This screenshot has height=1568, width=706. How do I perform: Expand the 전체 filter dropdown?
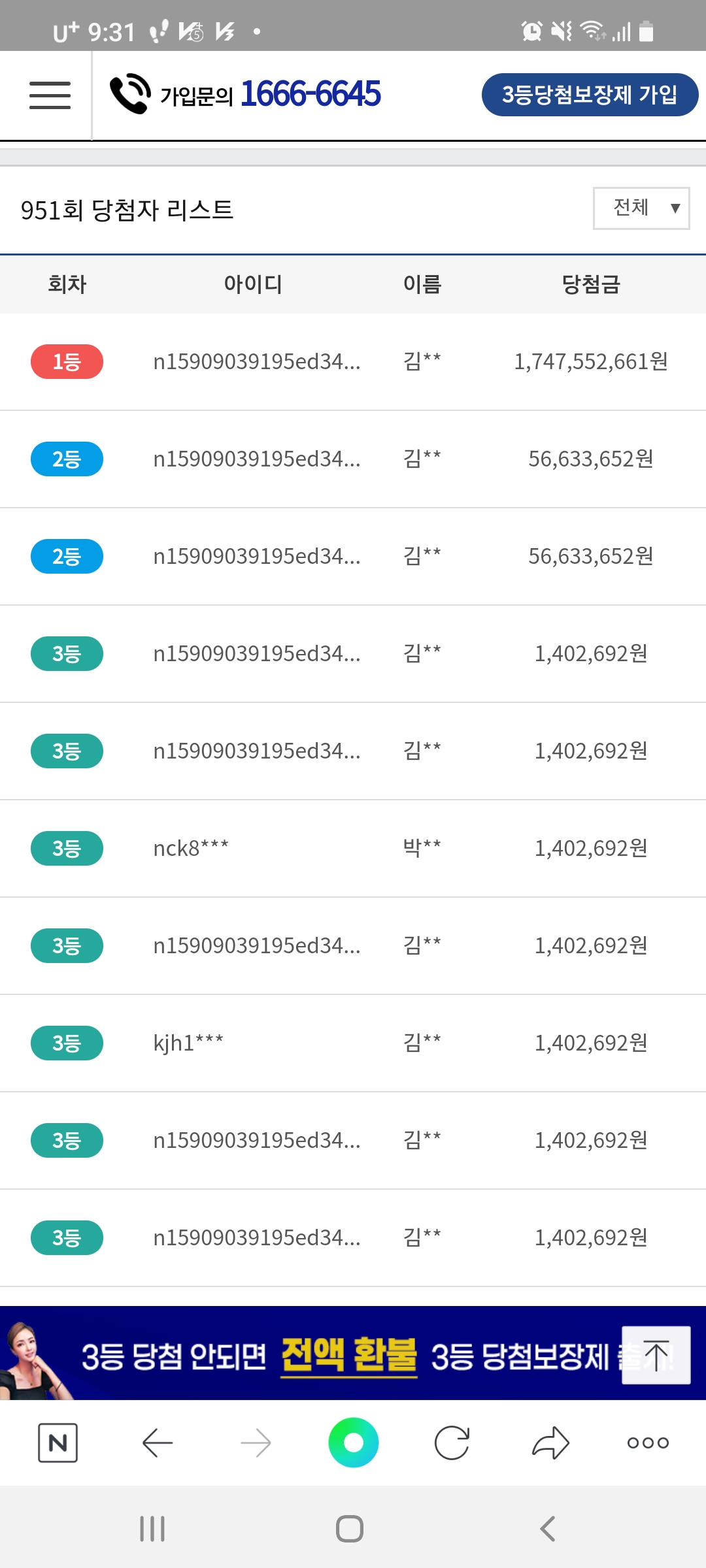click(641, 208)
